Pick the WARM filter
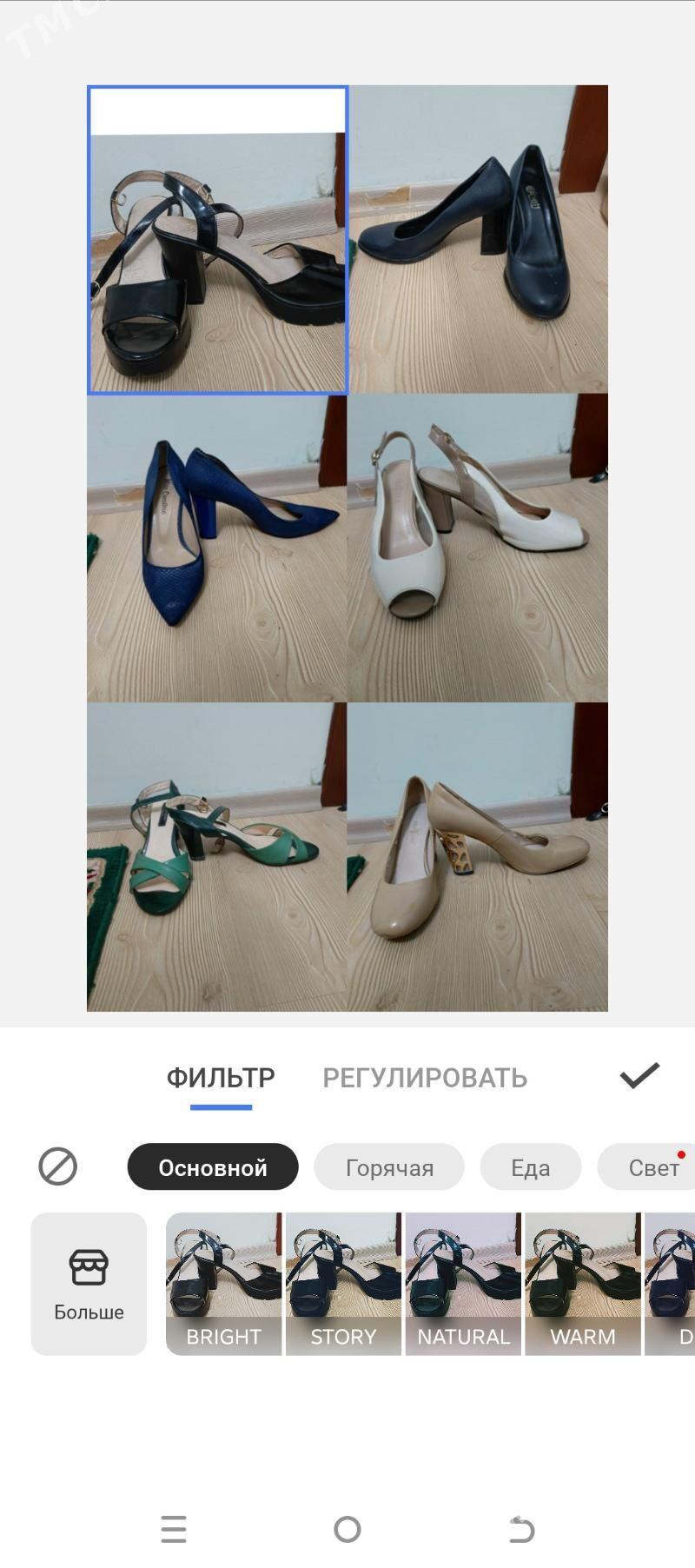This screenshot has height=1568, width=695. (583, 1284)
